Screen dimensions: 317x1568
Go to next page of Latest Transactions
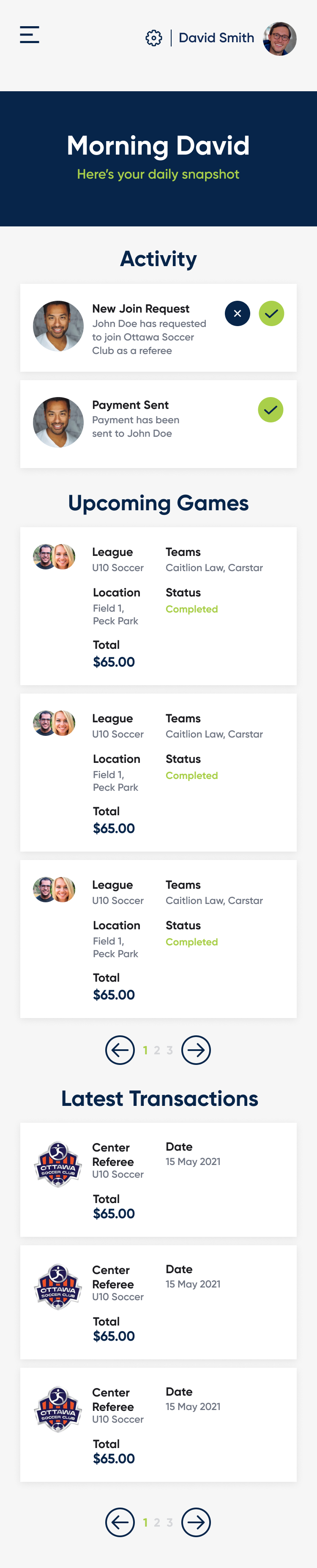(196, 1522)
